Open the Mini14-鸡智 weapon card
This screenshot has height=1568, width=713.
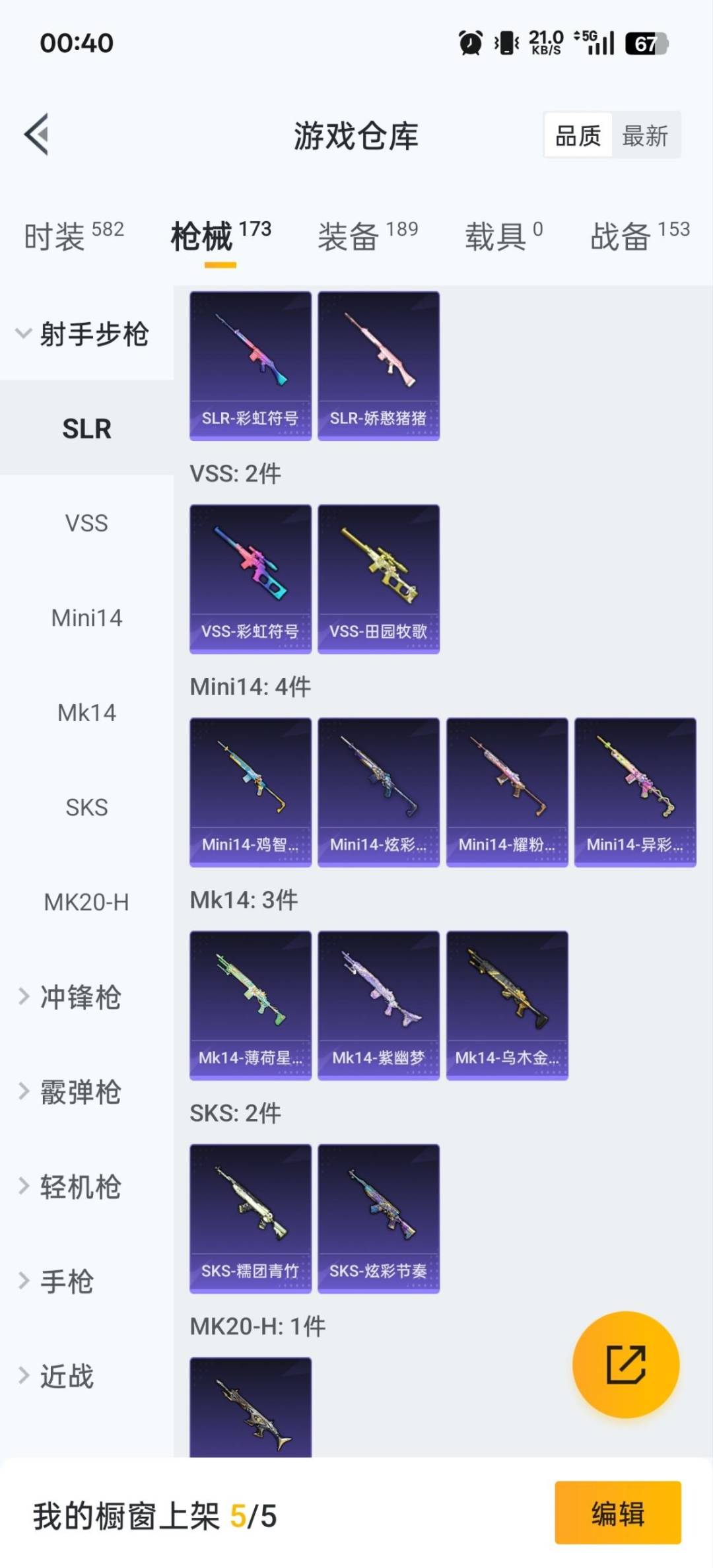250,791
